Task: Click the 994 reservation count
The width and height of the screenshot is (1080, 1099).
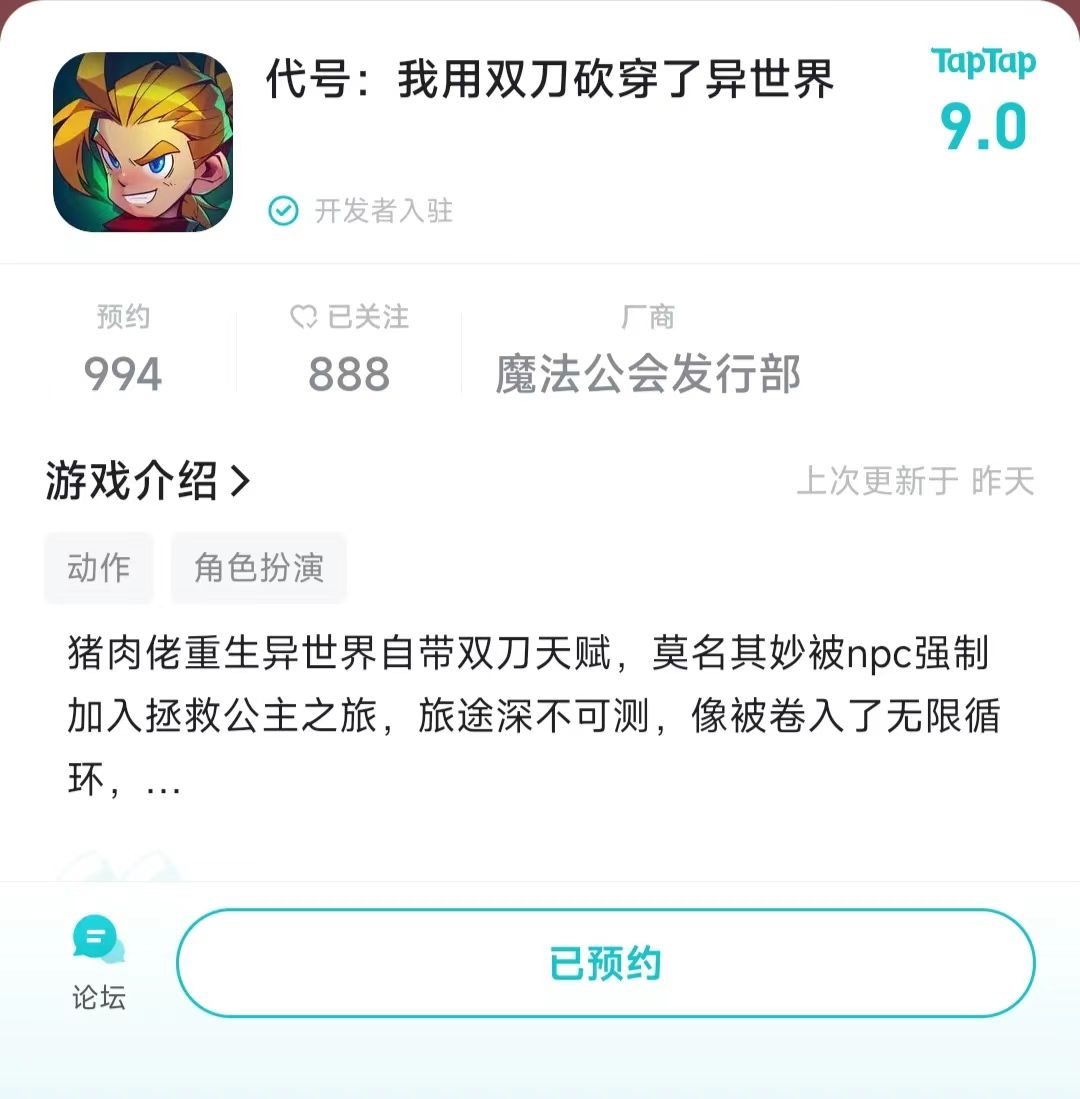Action: 122,372
